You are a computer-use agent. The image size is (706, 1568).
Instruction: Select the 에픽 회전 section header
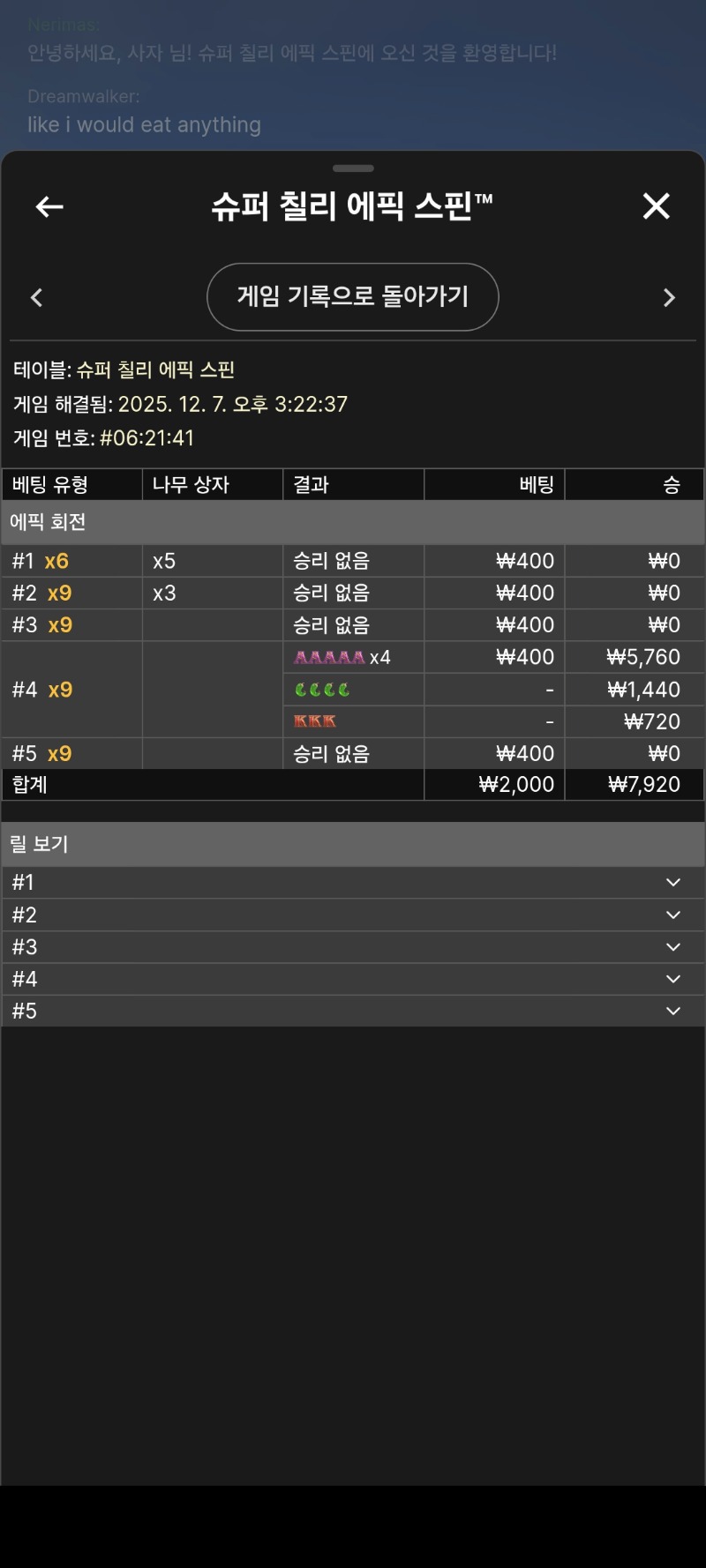click(353, 523)
